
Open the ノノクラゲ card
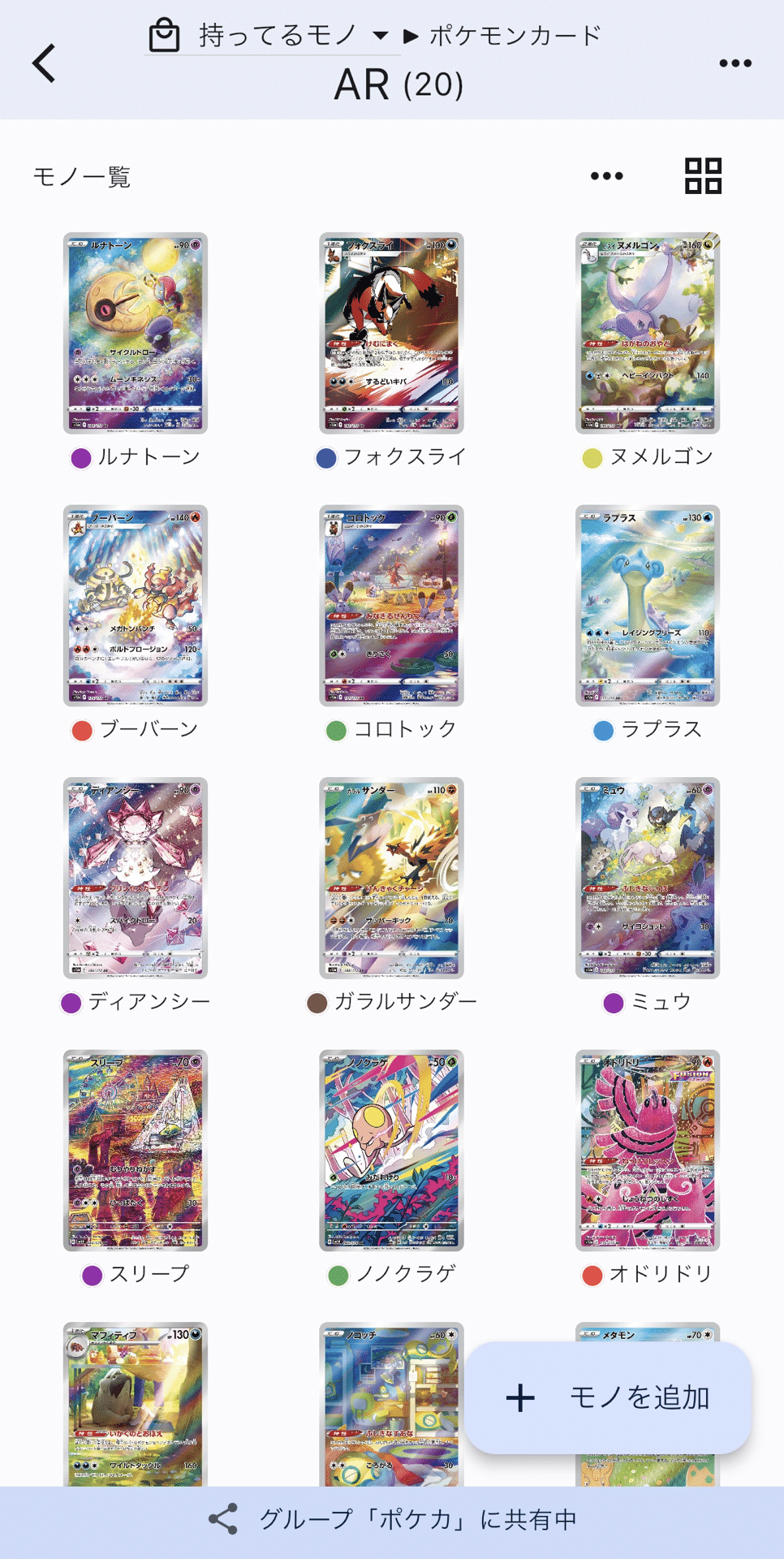[x=391, y=1151]
